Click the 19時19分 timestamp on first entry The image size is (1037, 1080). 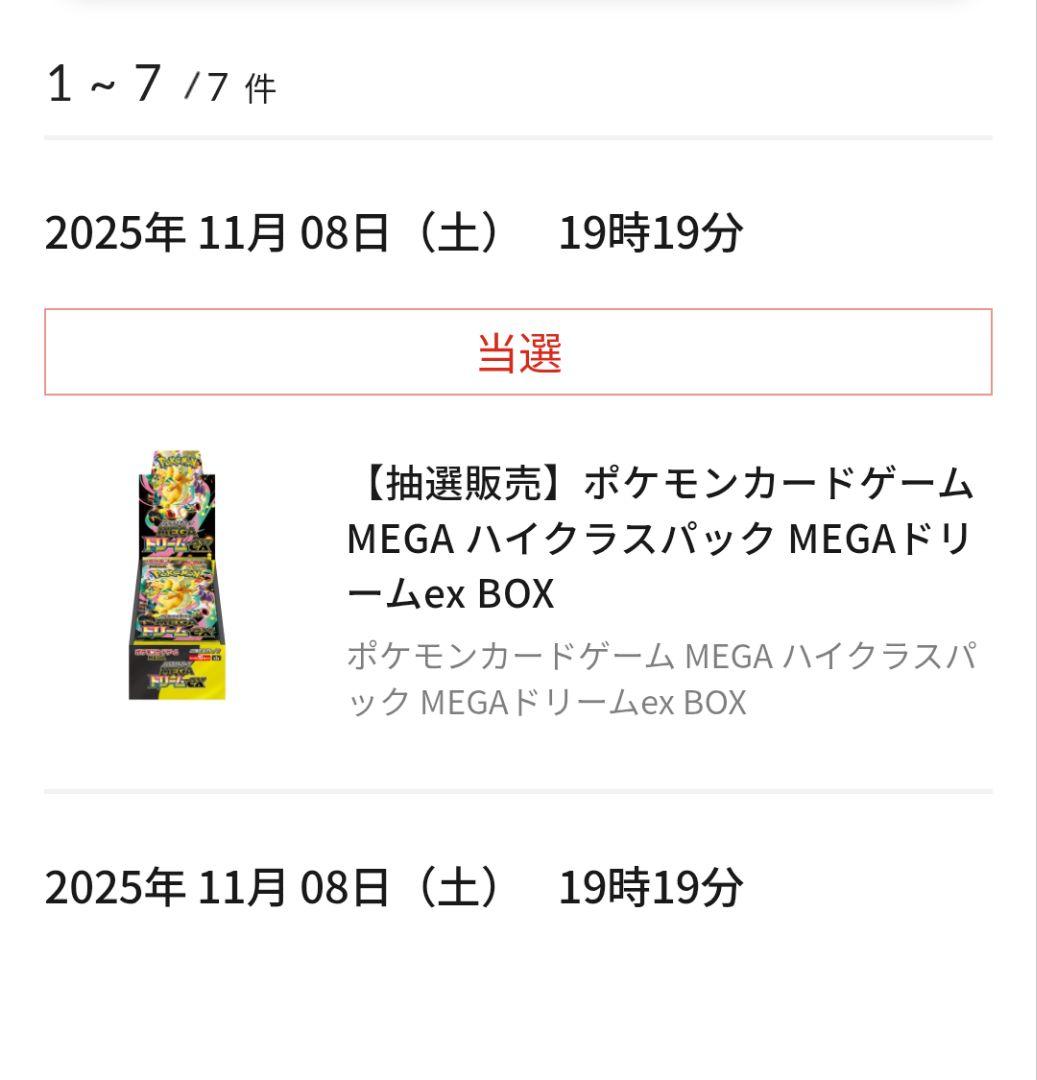click(x=650, y=232)
